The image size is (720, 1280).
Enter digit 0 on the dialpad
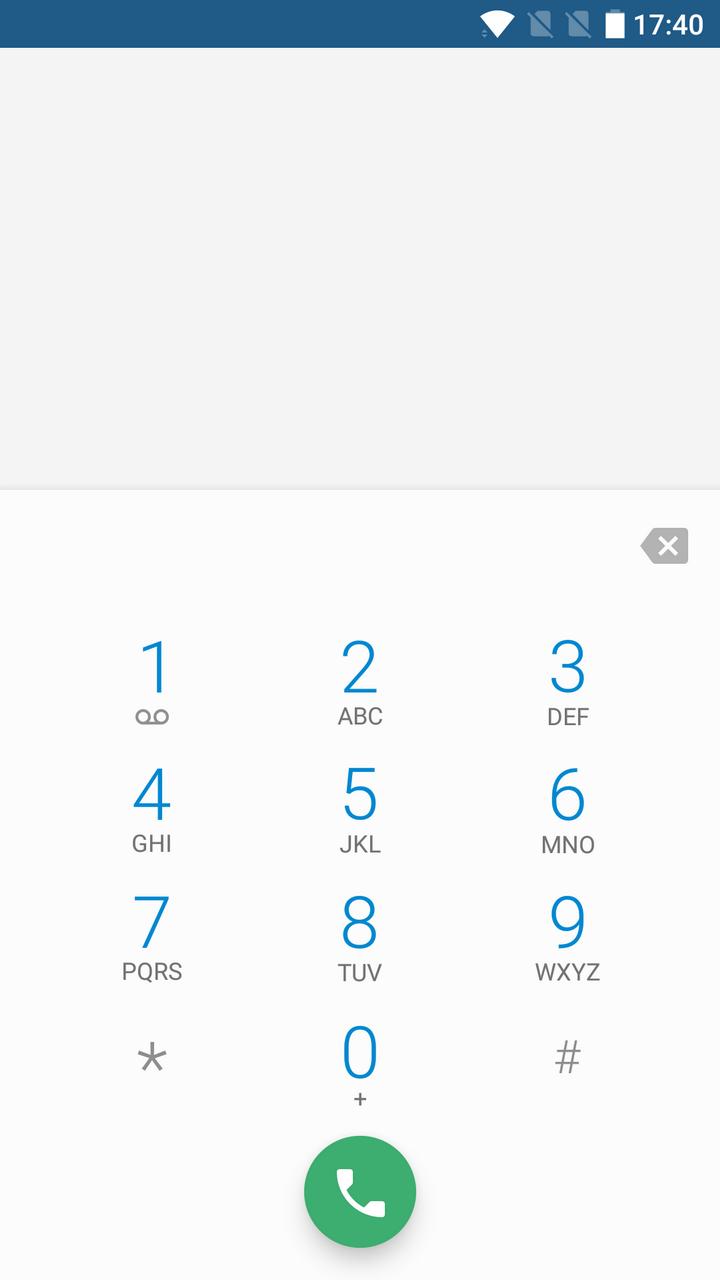point(360,1064)
